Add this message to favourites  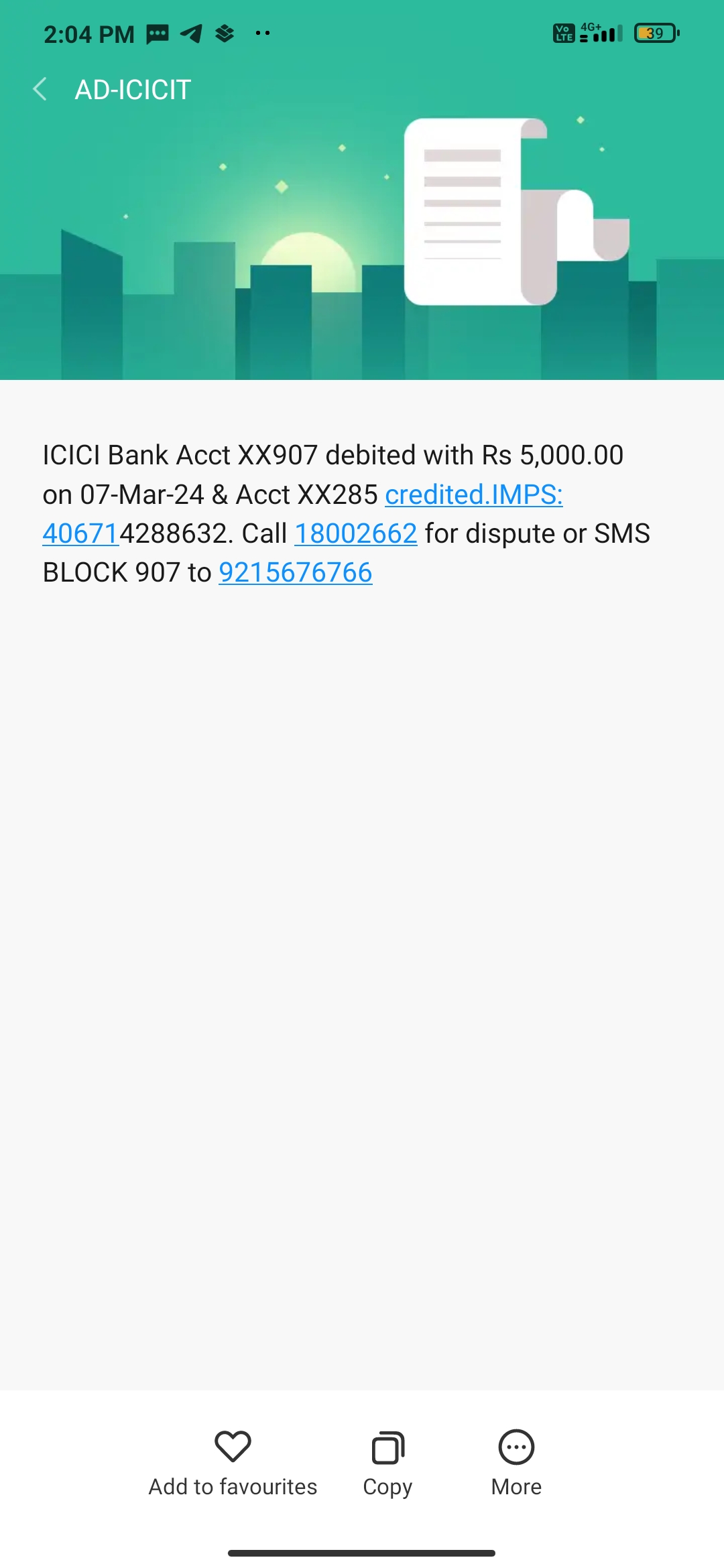[x=233, y=1463]
